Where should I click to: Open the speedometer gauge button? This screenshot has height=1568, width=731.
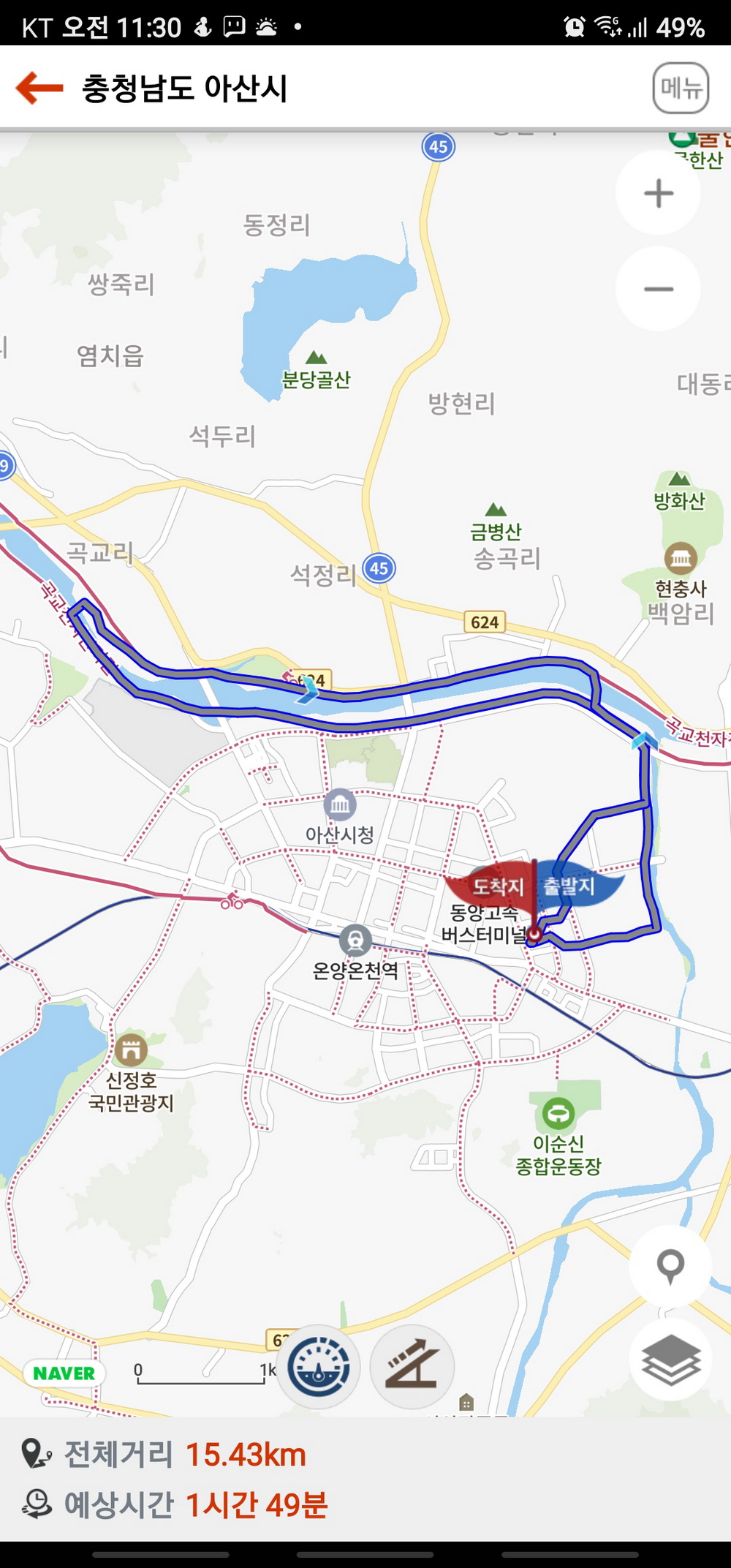[318, 1367]
